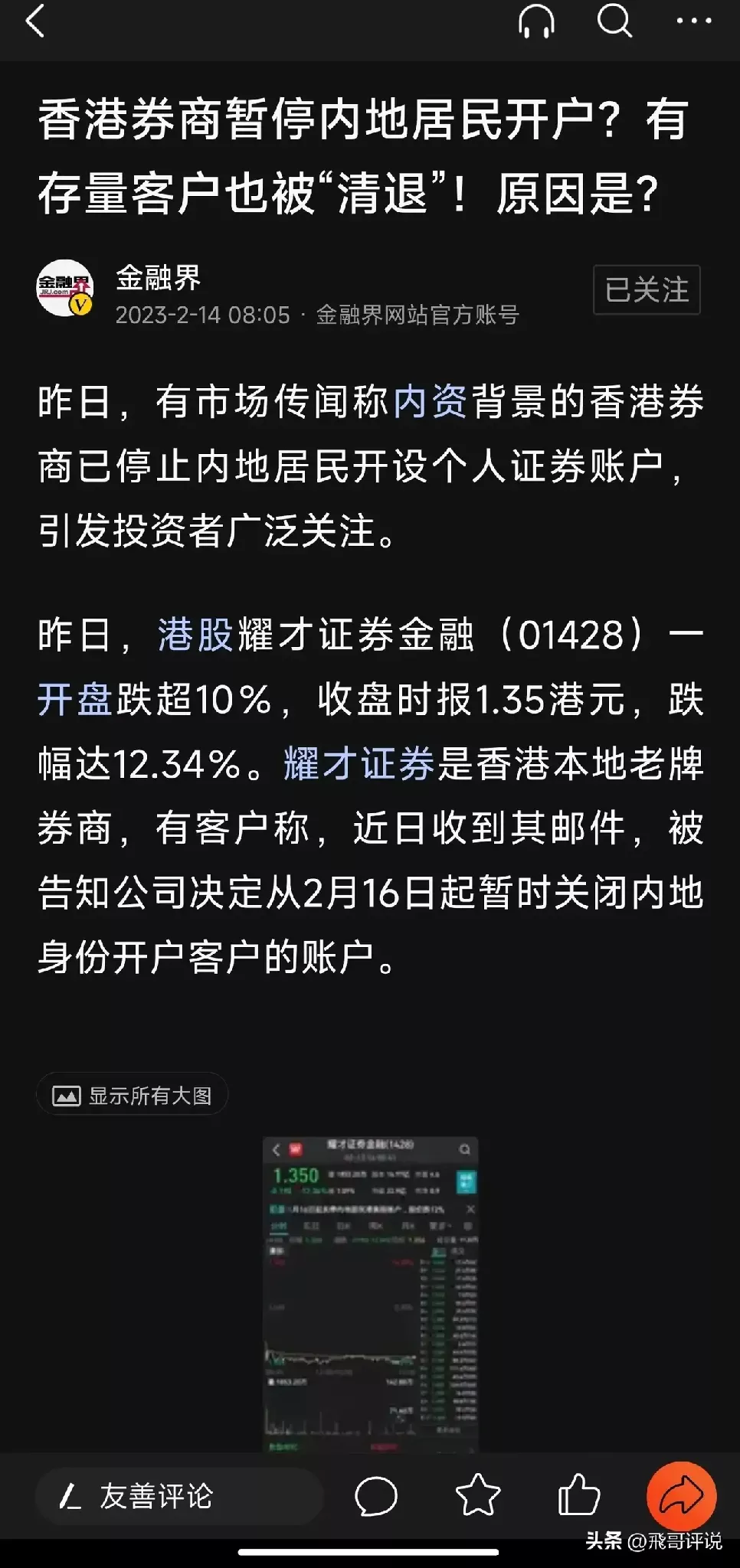Open the 开盘 linked keyword
This screenshot has height=1568, width=740.
[75, 699]
